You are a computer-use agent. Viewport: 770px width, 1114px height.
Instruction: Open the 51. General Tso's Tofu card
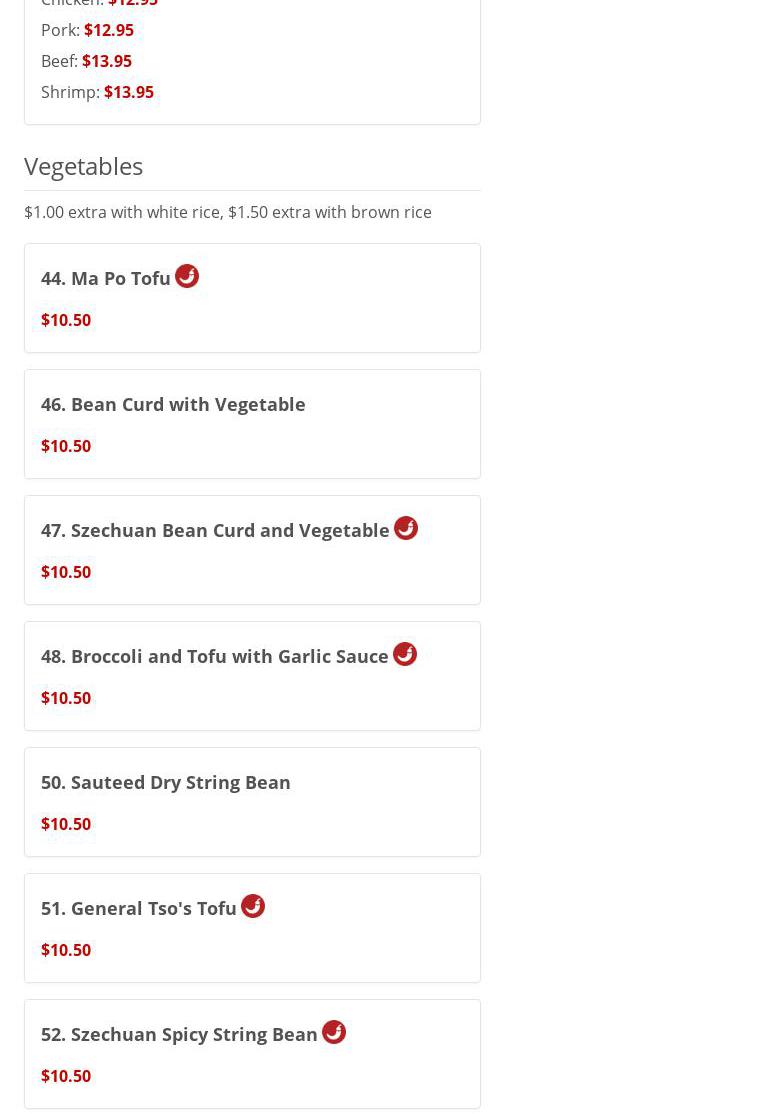[x=139, y=909]
